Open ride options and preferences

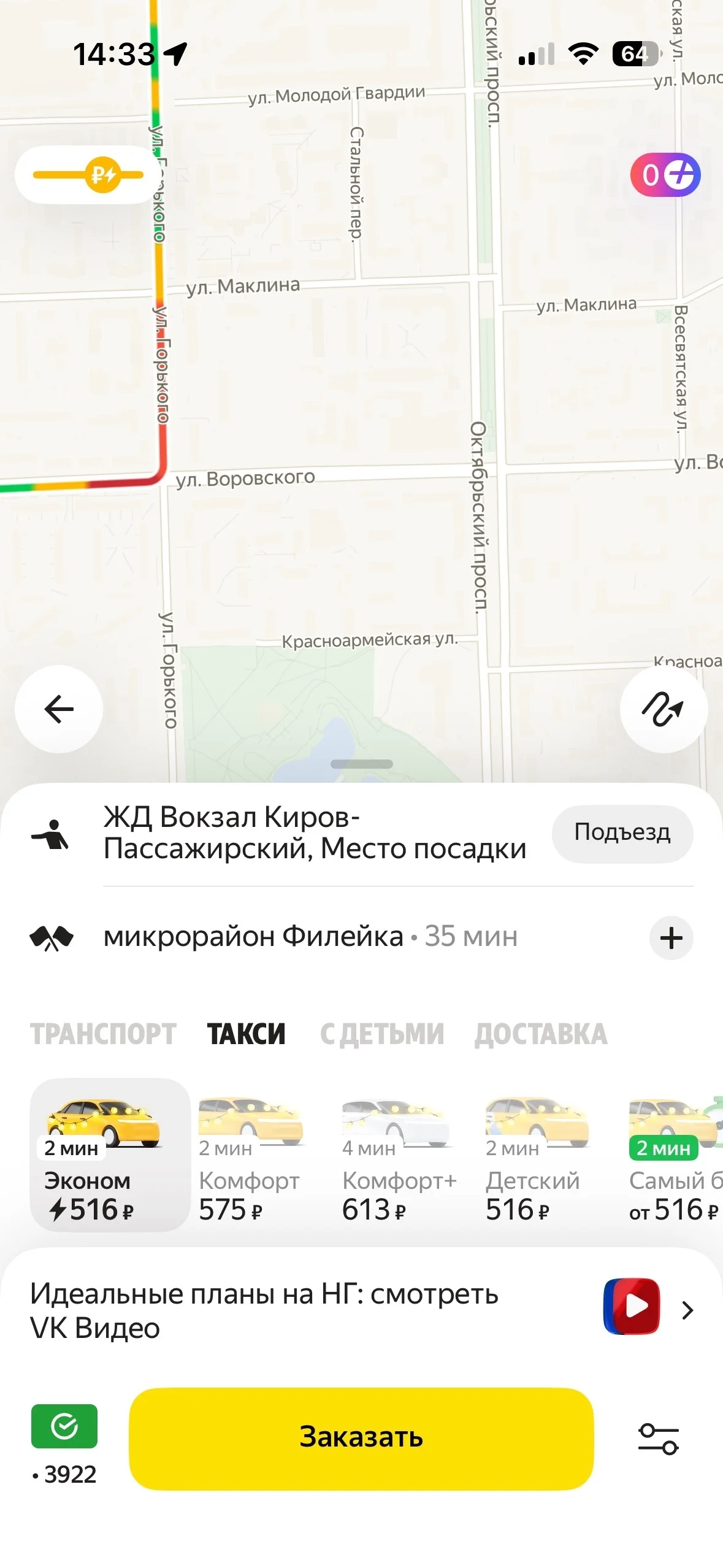(x=659, y=1439)
